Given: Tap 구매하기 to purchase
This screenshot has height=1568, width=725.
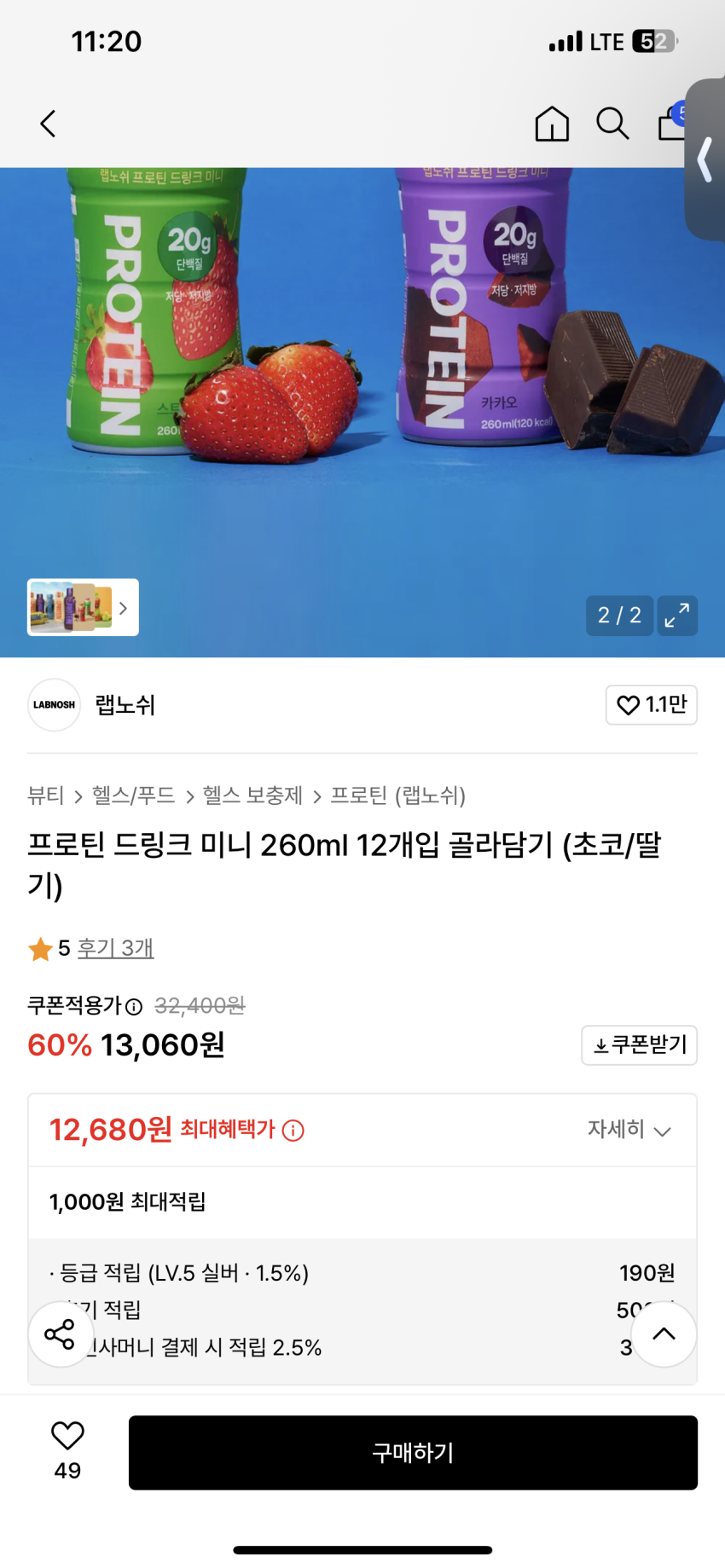Looking at the screenshot, I should click(413, 1453).
